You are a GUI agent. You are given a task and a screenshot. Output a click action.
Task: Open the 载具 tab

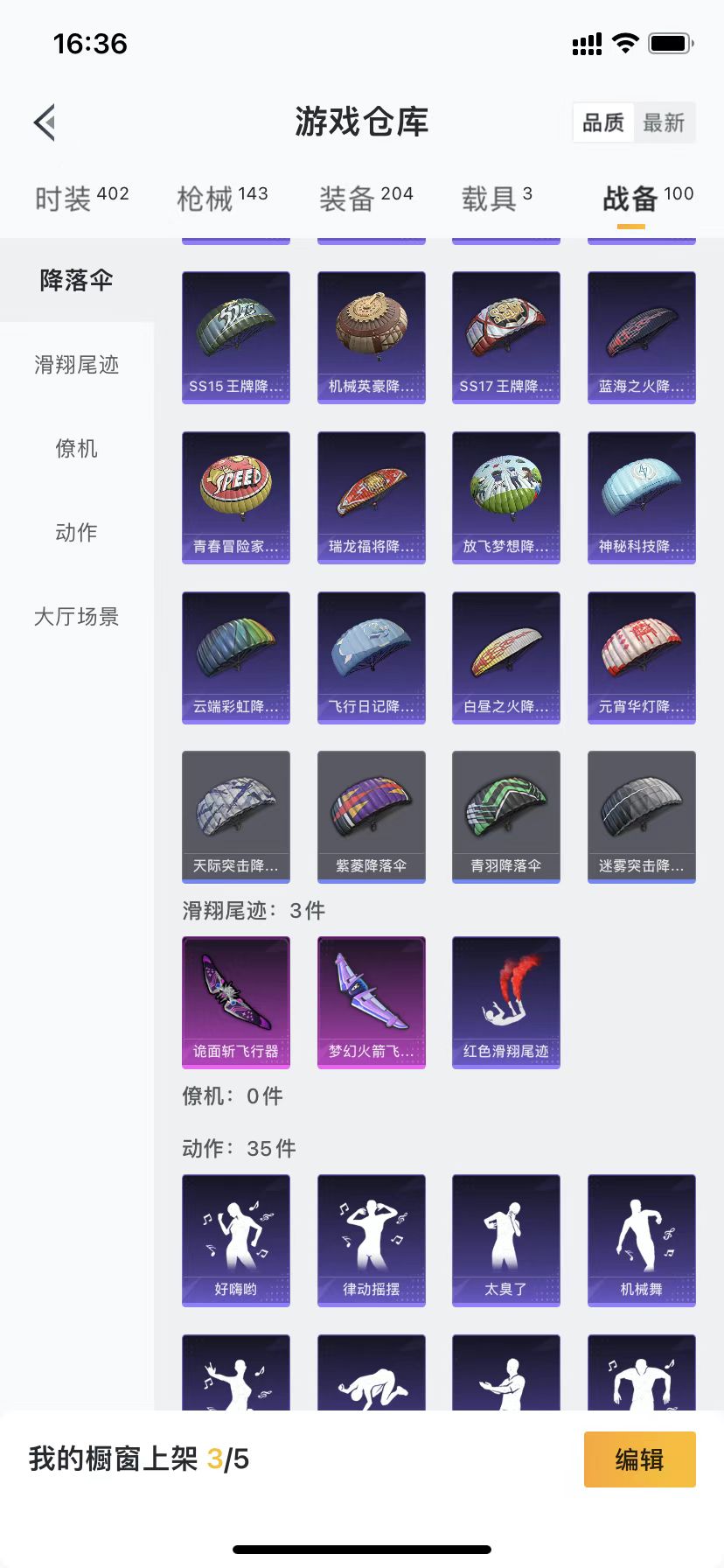click(x=496, y=198)
